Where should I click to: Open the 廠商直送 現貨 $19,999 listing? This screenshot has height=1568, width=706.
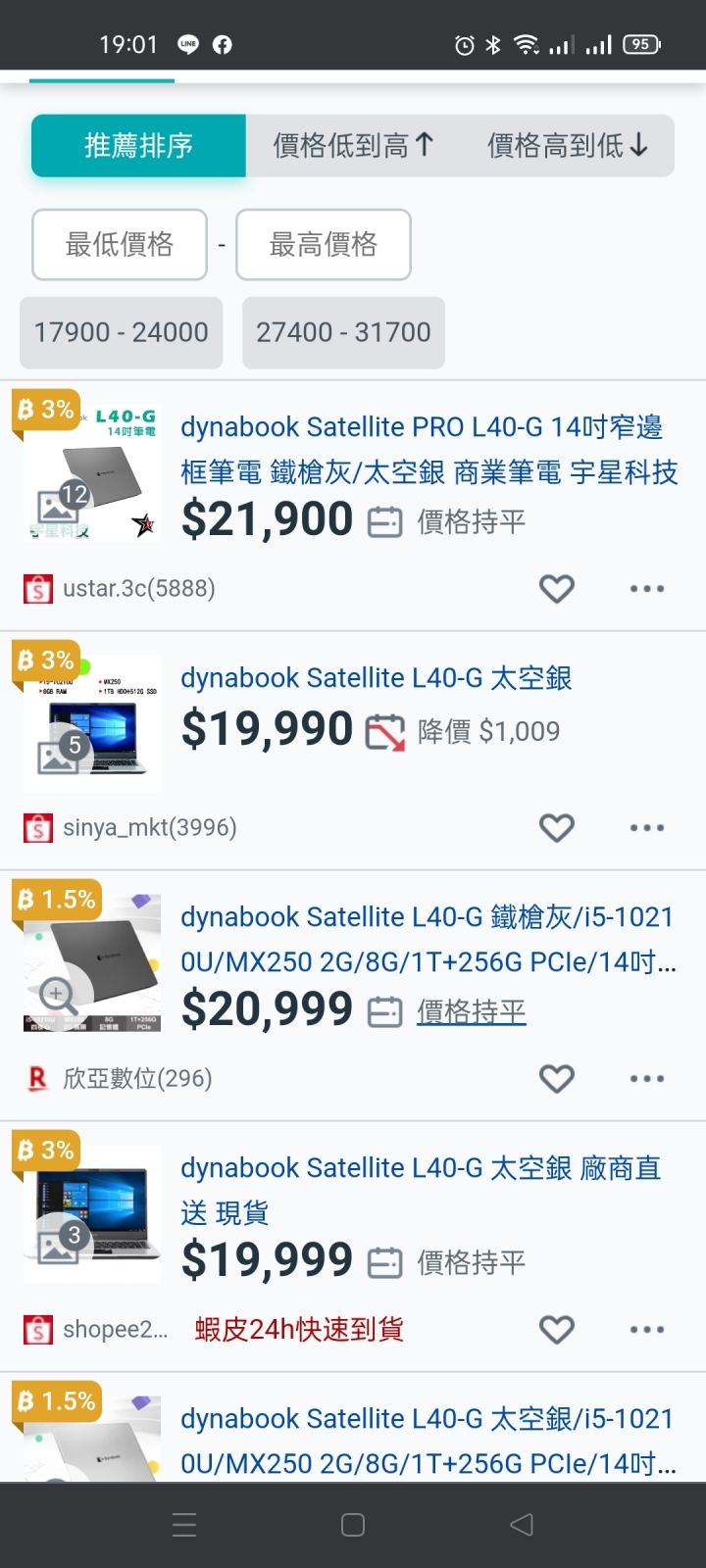[422, 1189]
